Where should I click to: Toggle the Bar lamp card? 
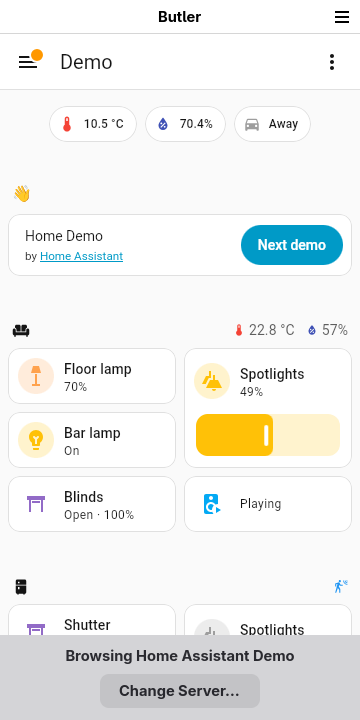[x=92, y=440]
